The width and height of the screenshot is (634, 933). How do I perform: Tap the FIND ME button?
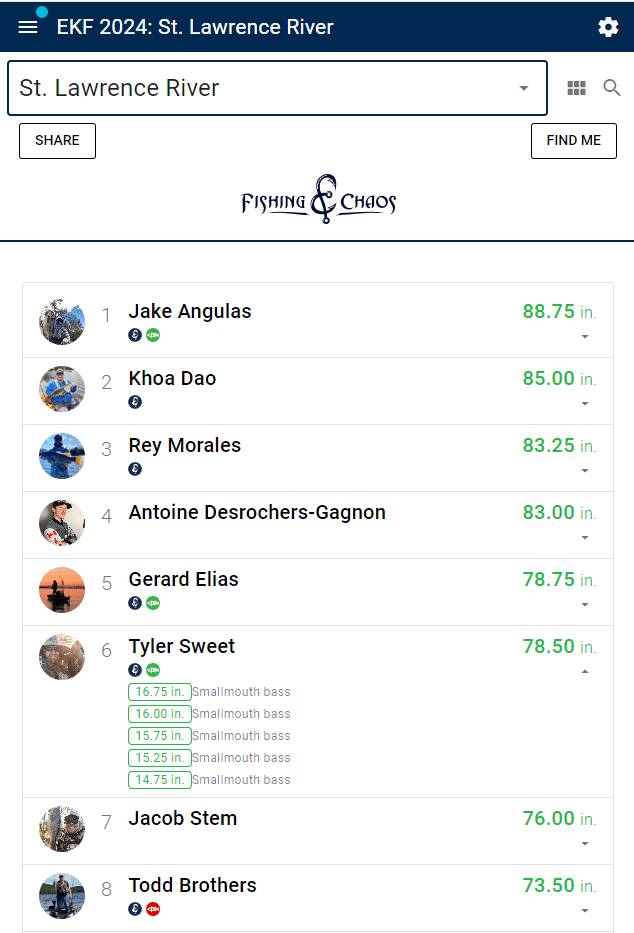[573, 141]
